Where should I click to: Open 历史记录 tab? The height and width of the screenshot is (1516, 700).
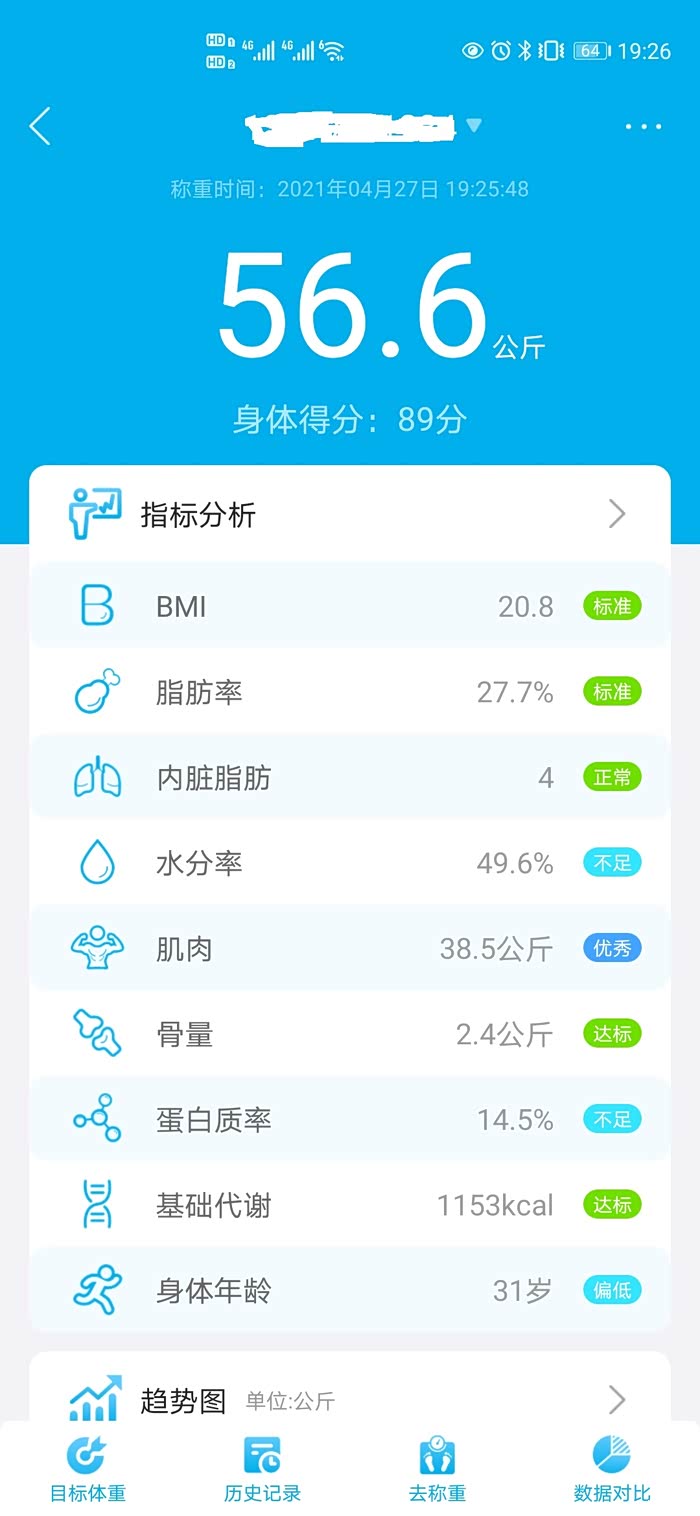pos(262,1469)
